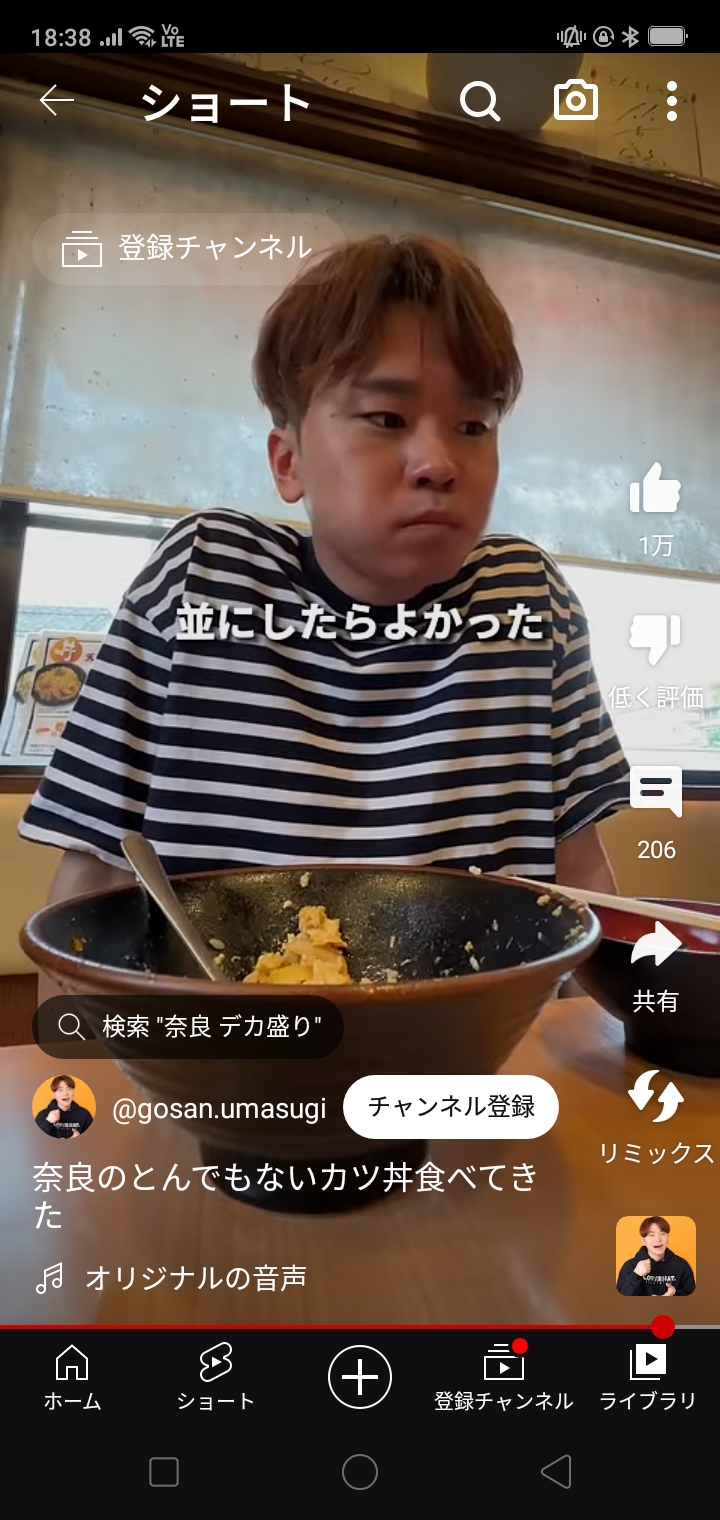This screenshot has width=720, height=1520.
Task: Subscribe with チャンネル登録 button
Action: pyautogui.click(x=451, y=1107)
